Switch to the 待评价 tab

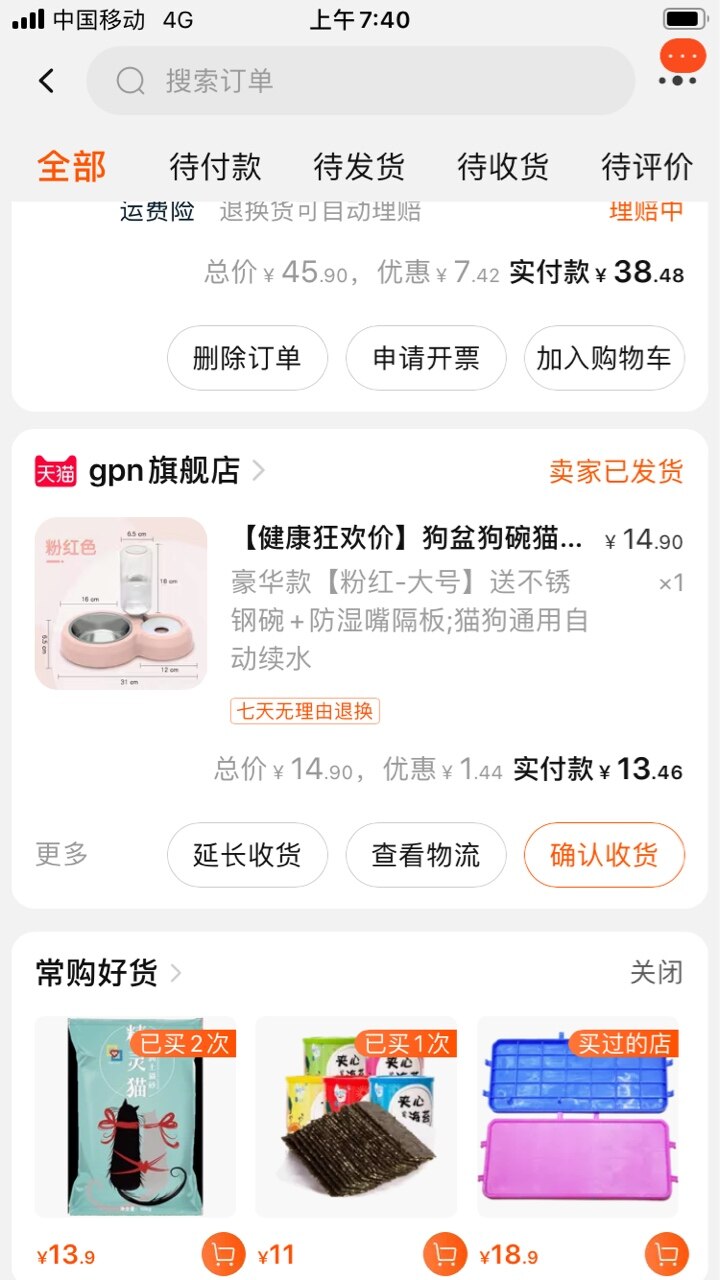pyautogui.click(x=647, y=166)
